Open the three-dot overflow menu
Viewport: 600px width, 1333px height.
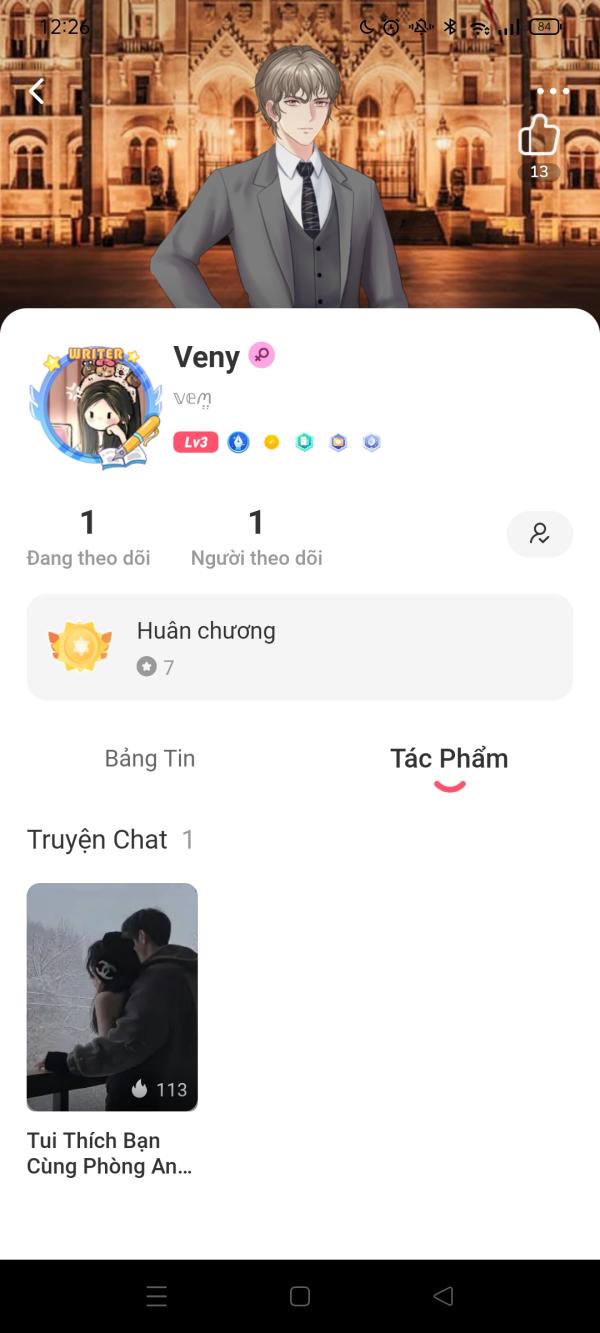pos(553,91)
